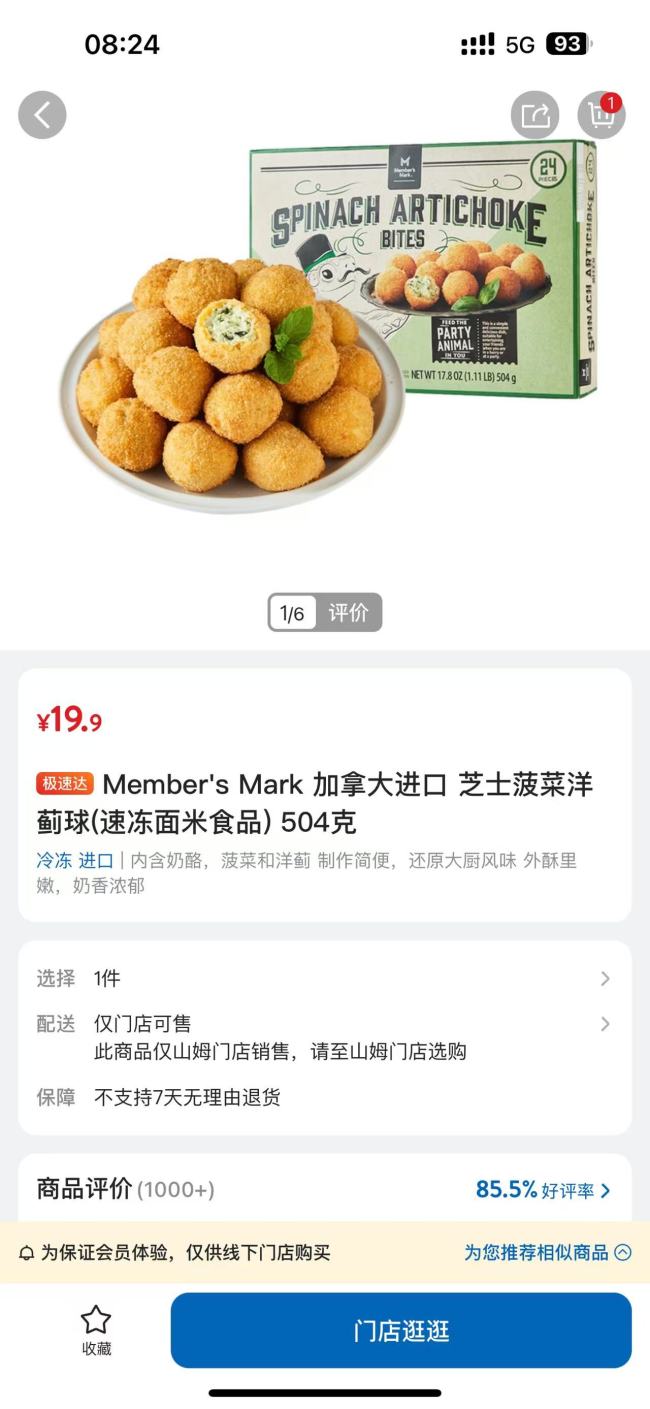
Task: Share this product
Action: 535,115
